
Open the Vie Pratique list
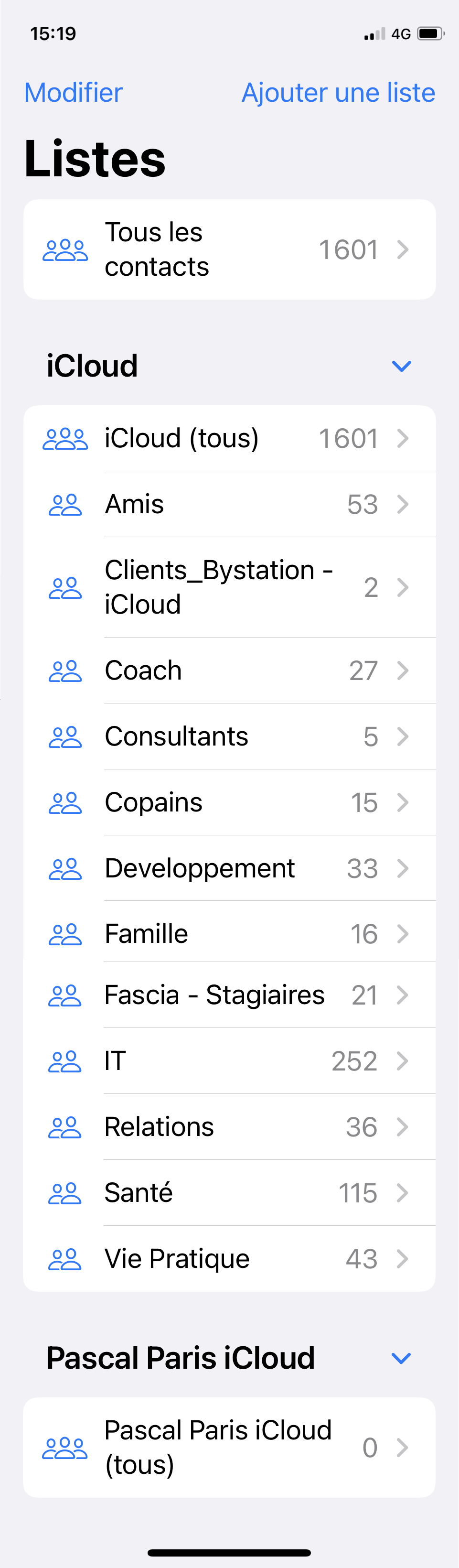(229, 1259)
